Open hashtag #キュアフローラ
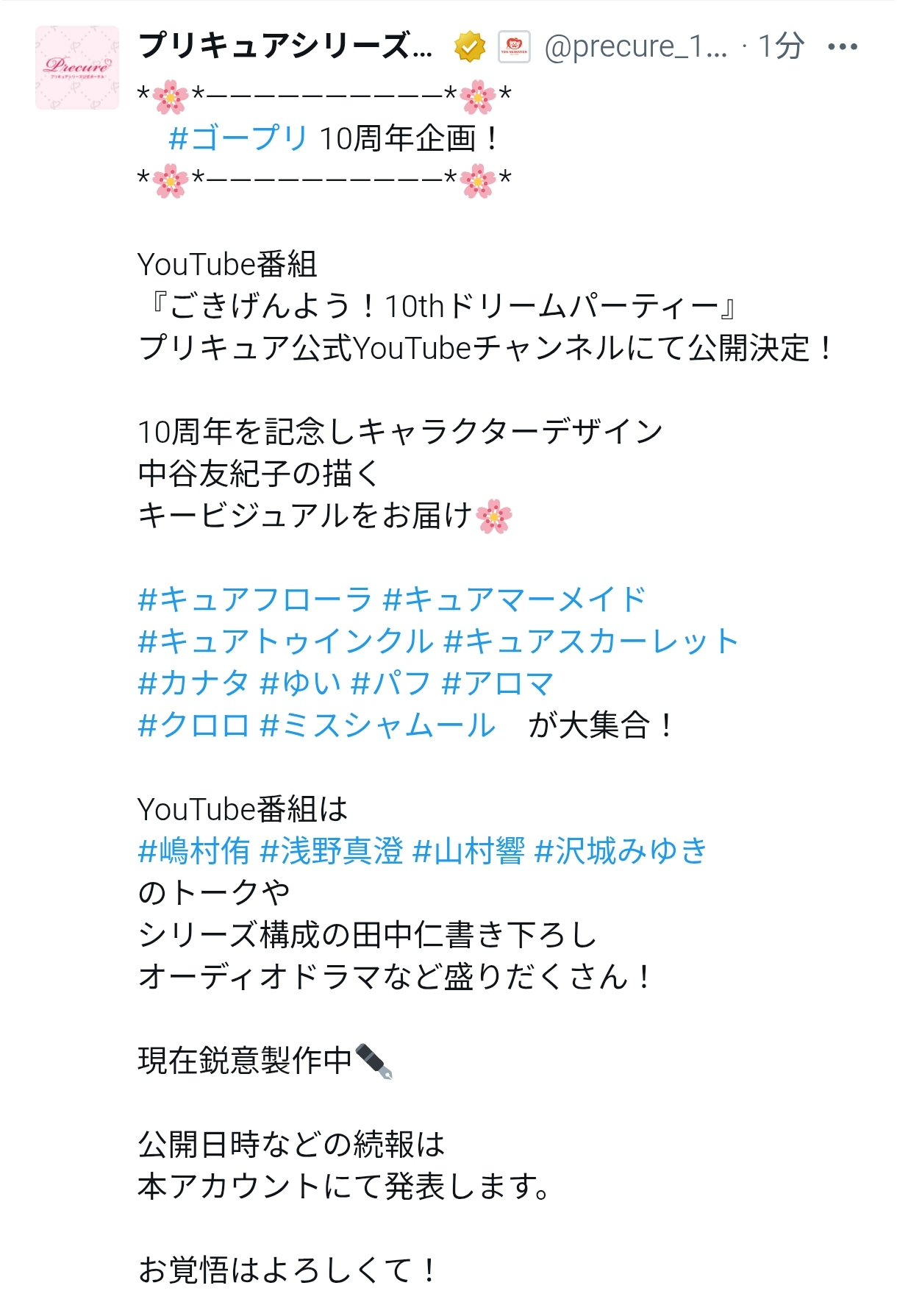The width and height of the screenshot is (897, 1316). click(x=255, y=600)
